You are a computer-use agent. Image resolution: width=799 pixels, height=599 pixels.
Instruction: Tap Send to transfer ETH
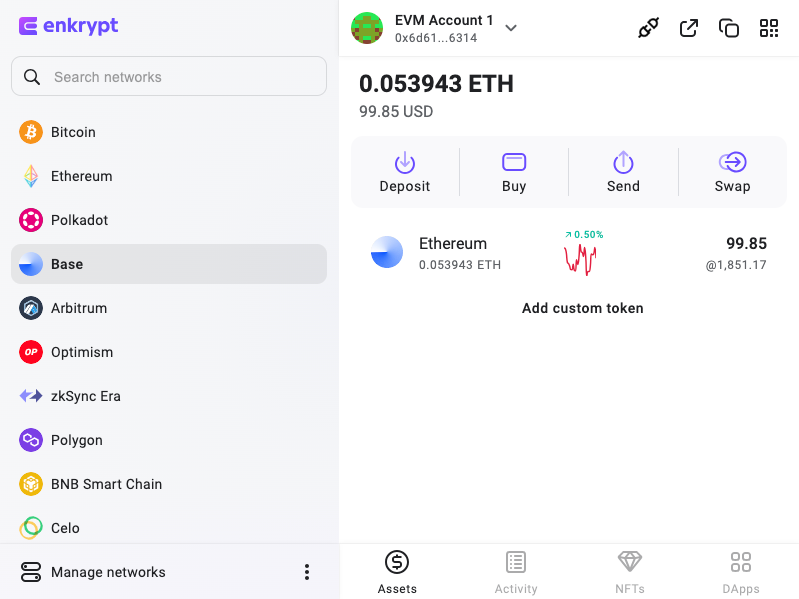coord(623,172)
